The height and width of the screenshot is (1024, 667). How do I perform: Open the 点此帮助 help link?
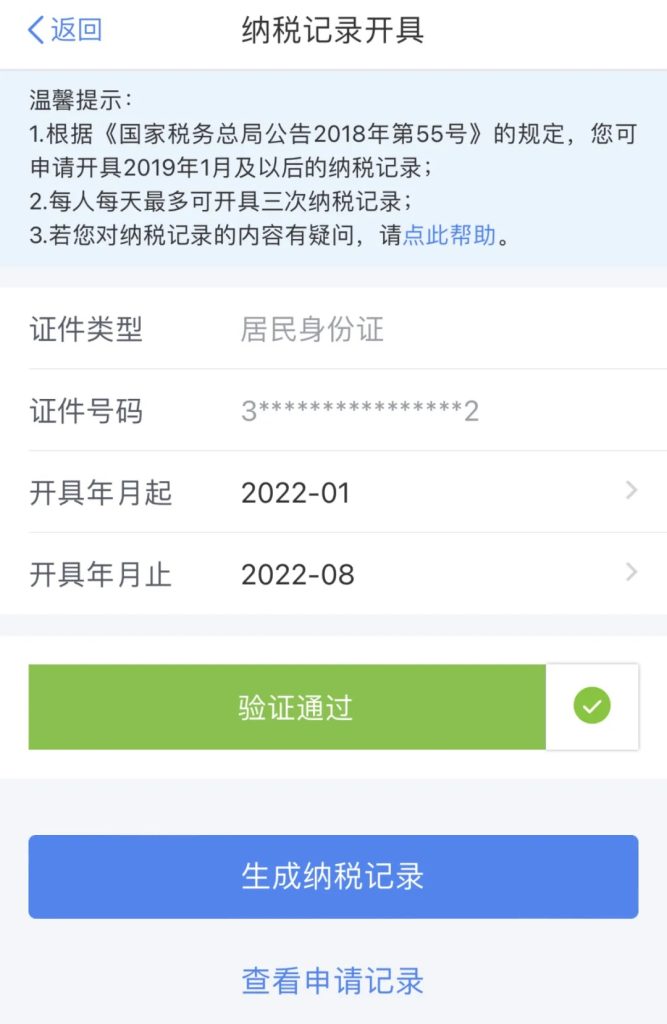[x=449, y=237]
